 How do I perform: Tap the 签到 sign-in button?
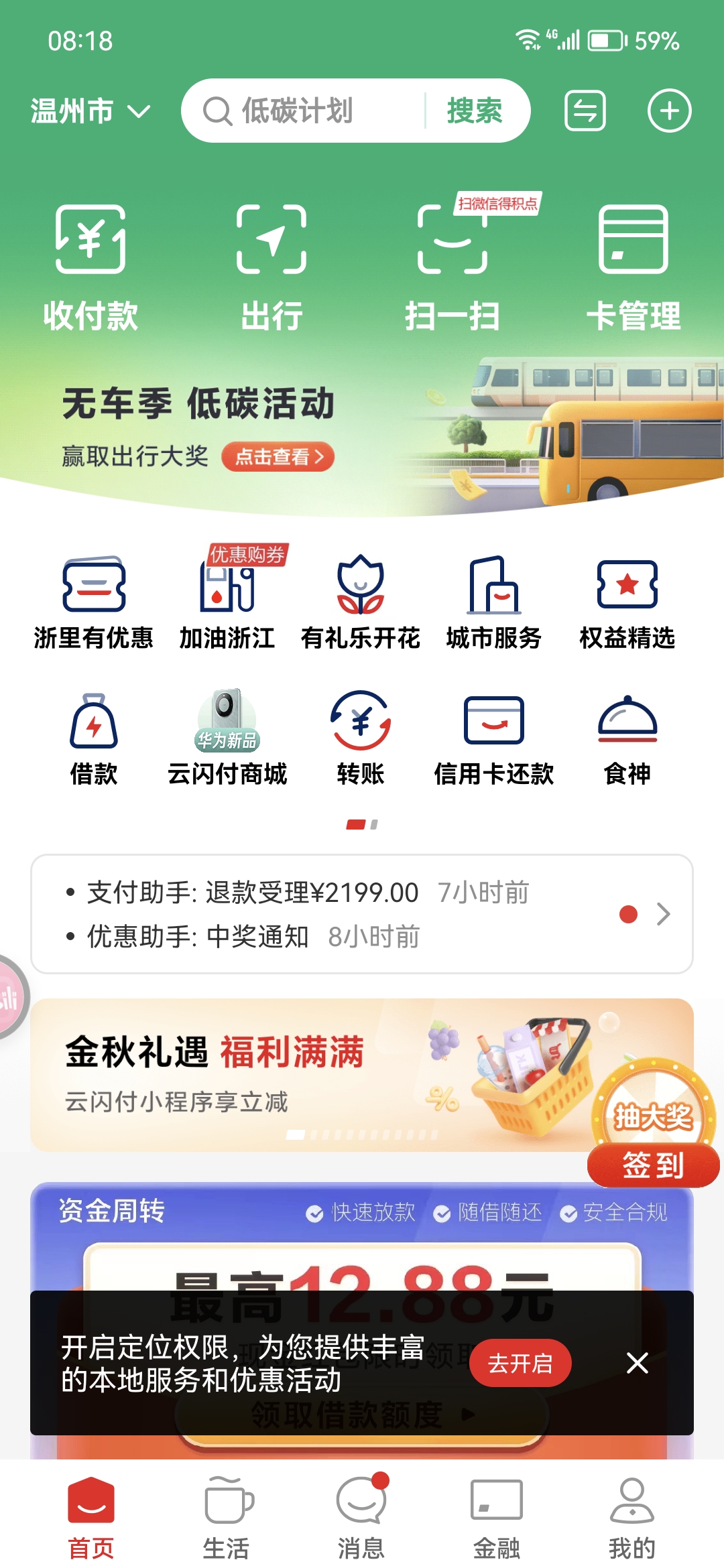click(x=652, y=1166)
